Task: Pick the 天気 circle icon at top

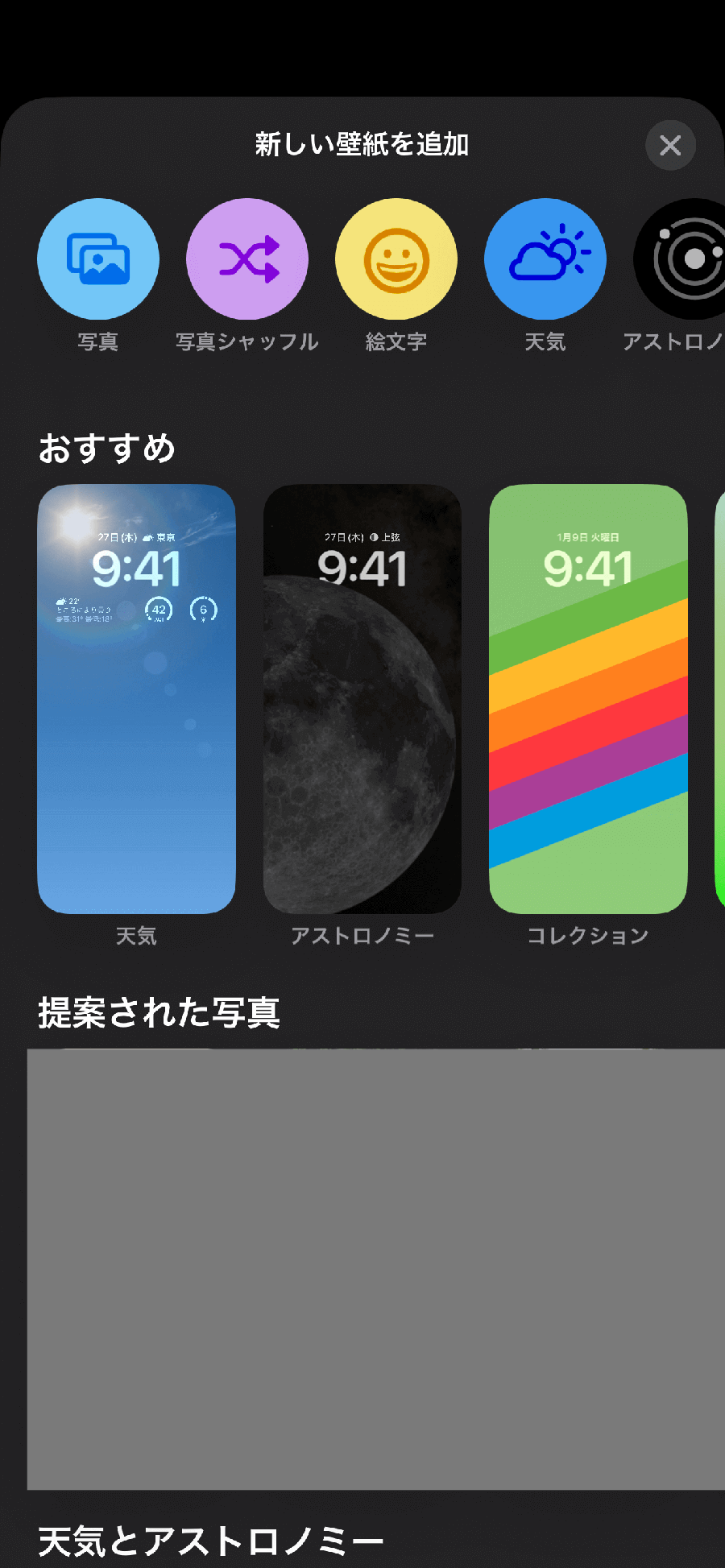Action: (545, 259)
